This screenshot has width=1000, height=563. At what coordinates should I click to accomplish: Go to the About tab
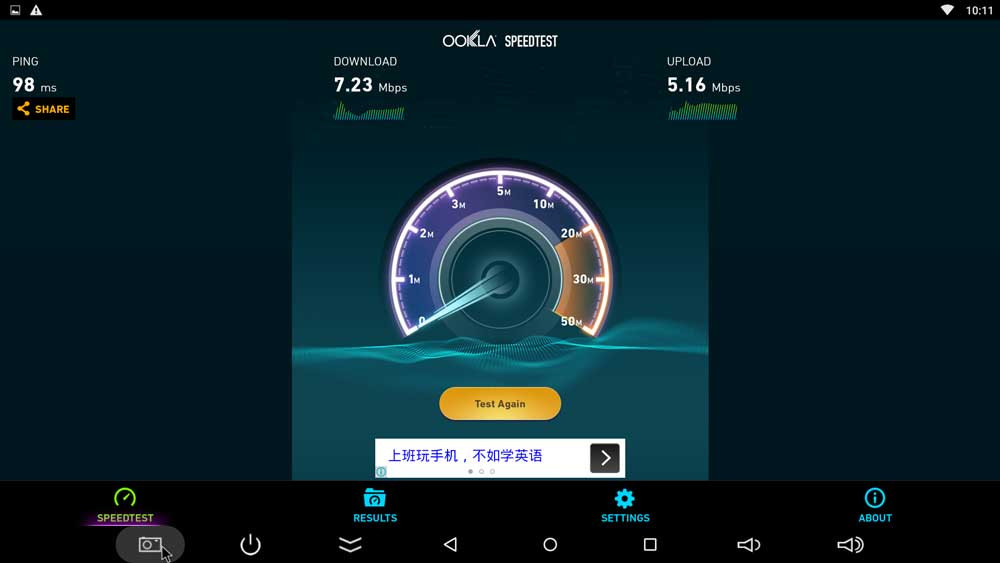coord(875,505)
